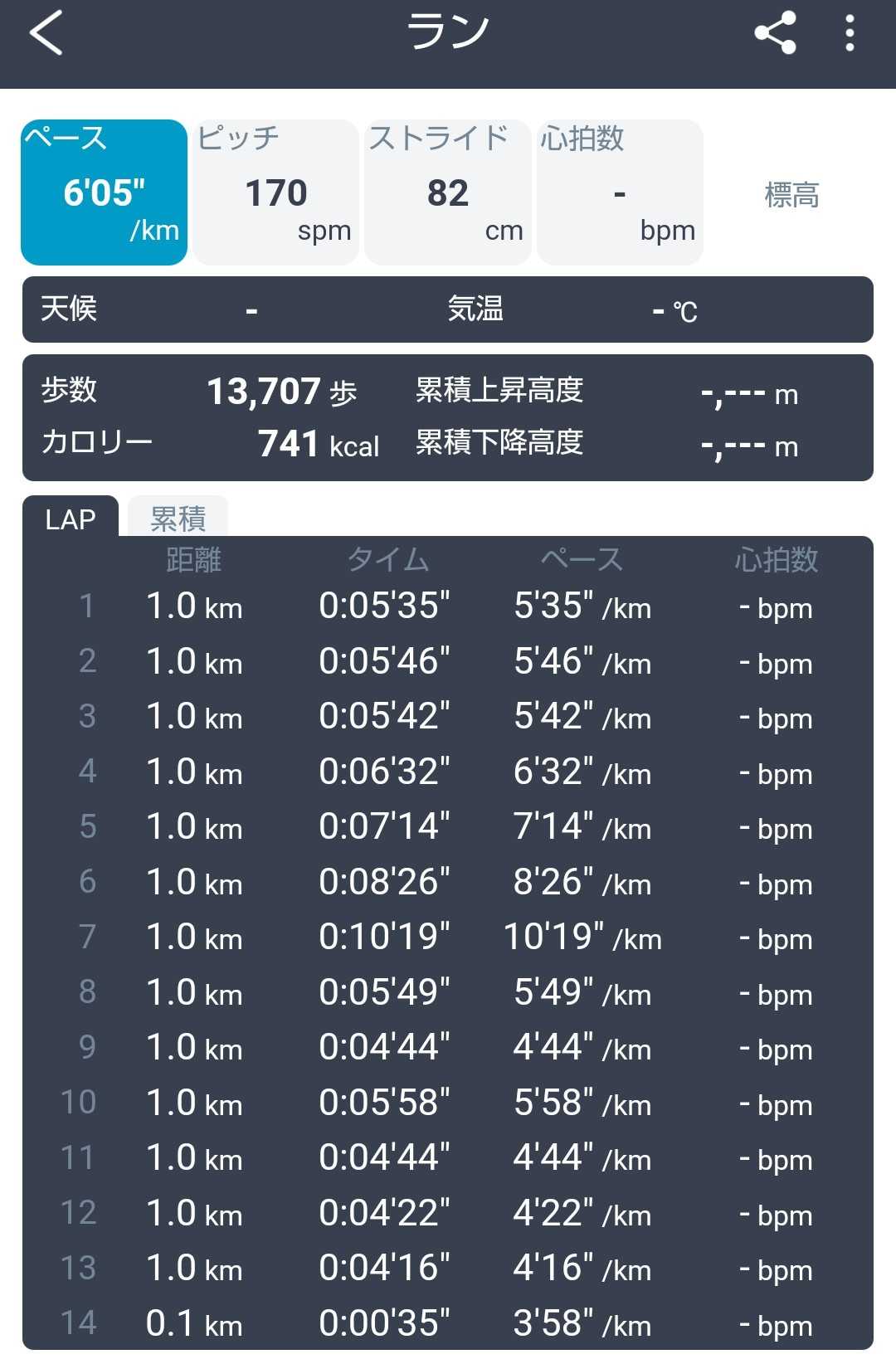Screen dimensions: 896x1359
Task: Switch to the 累積 tab
Action: coord(178,519)
